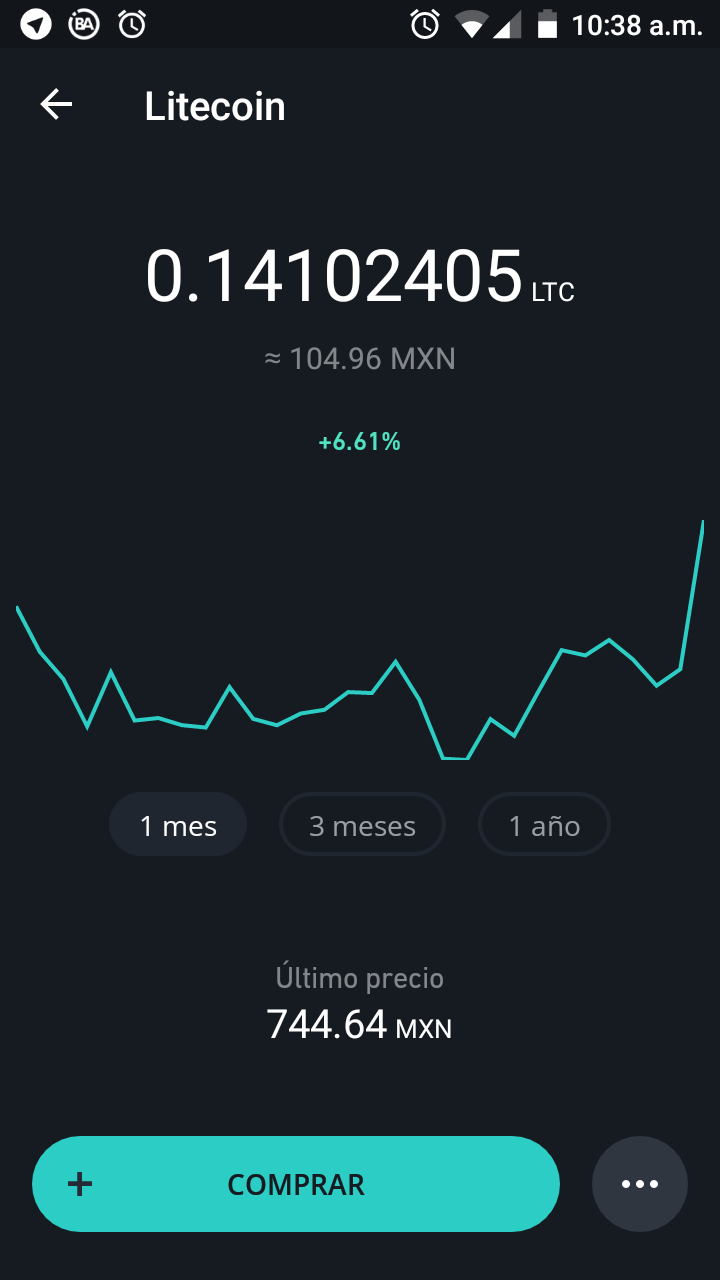
Task: Open the three-dot more options button
Action: [640, 1184]
